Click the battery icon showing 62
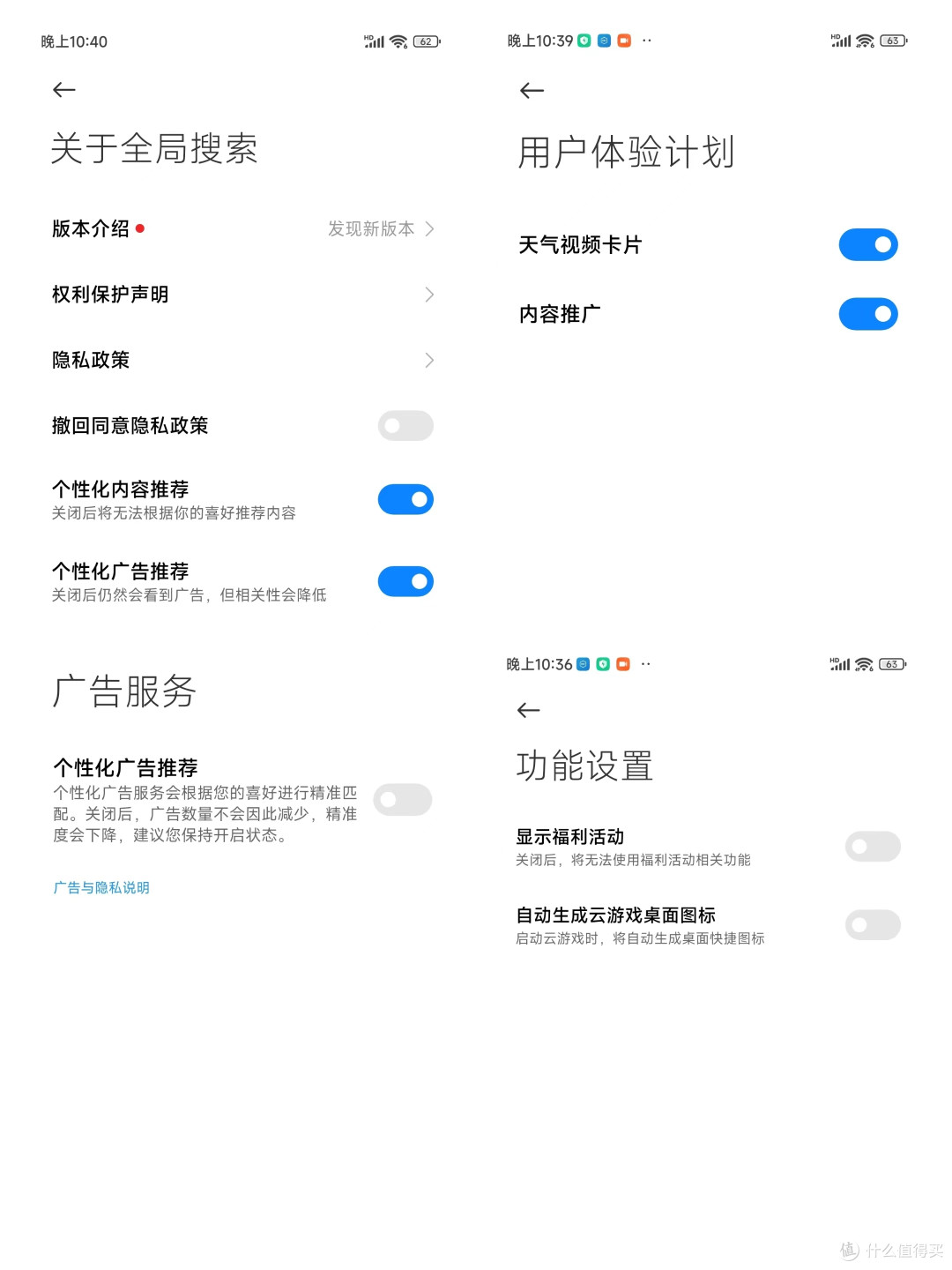Screen dimensions: 952x1270 (x=427, y=41)
